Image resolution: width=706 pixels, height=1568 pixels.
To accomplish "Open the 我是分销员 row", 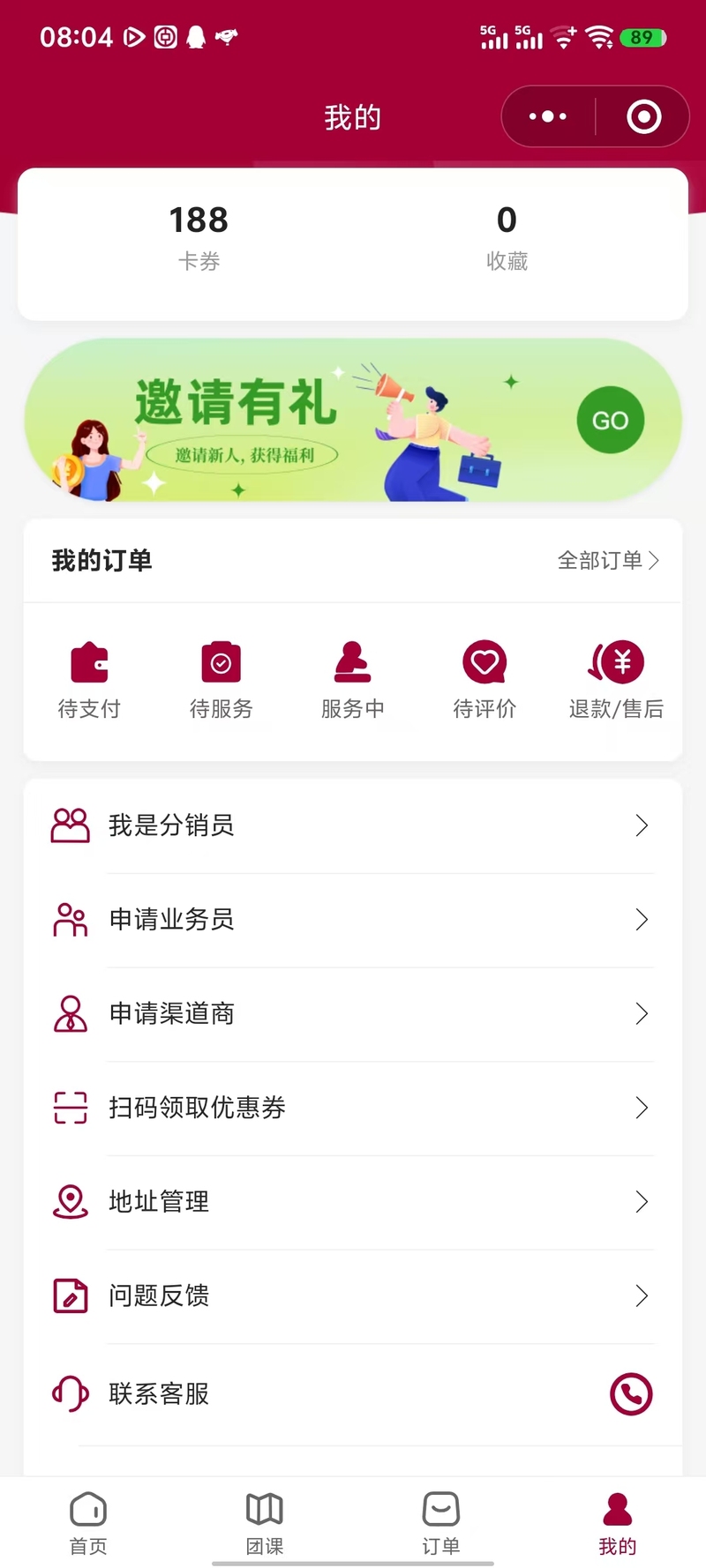I will pos(352,825).
